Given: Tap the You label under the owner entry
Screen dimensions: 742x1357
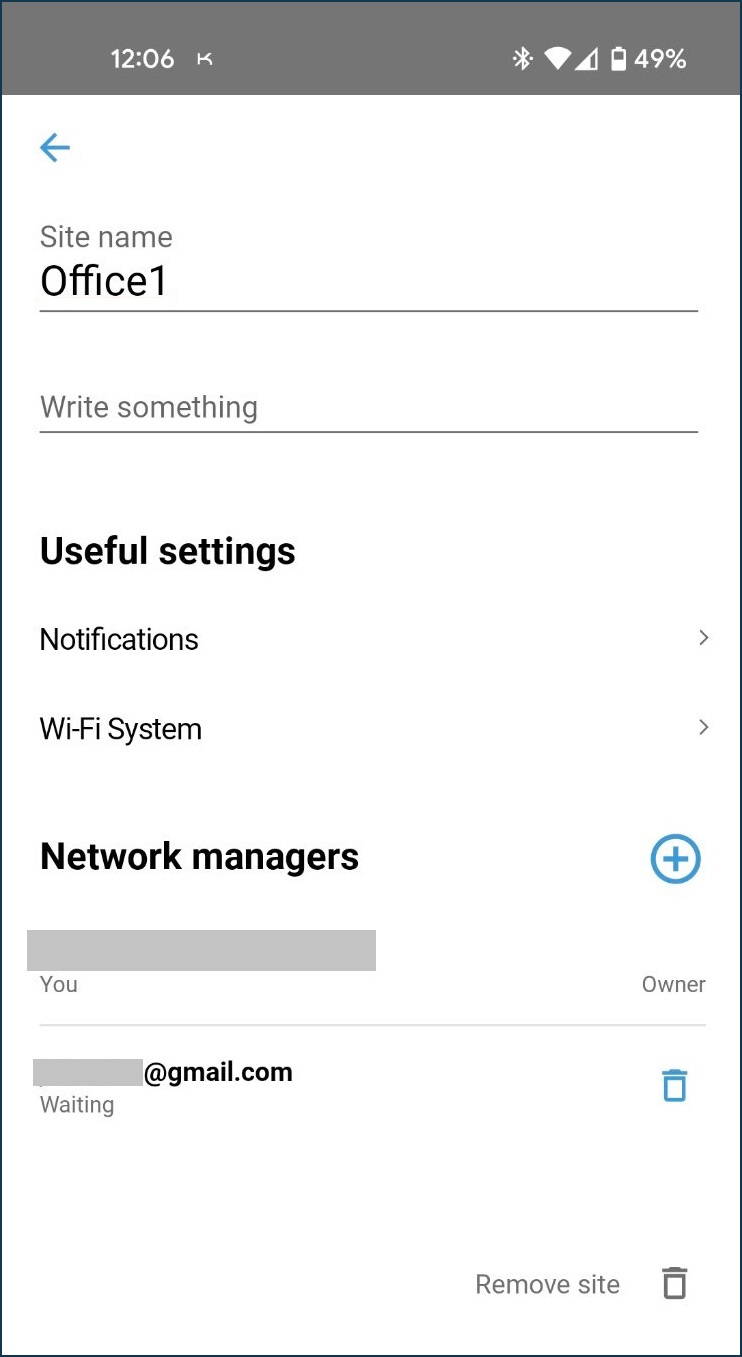Looking at the screenshot, I should point(58,984).
